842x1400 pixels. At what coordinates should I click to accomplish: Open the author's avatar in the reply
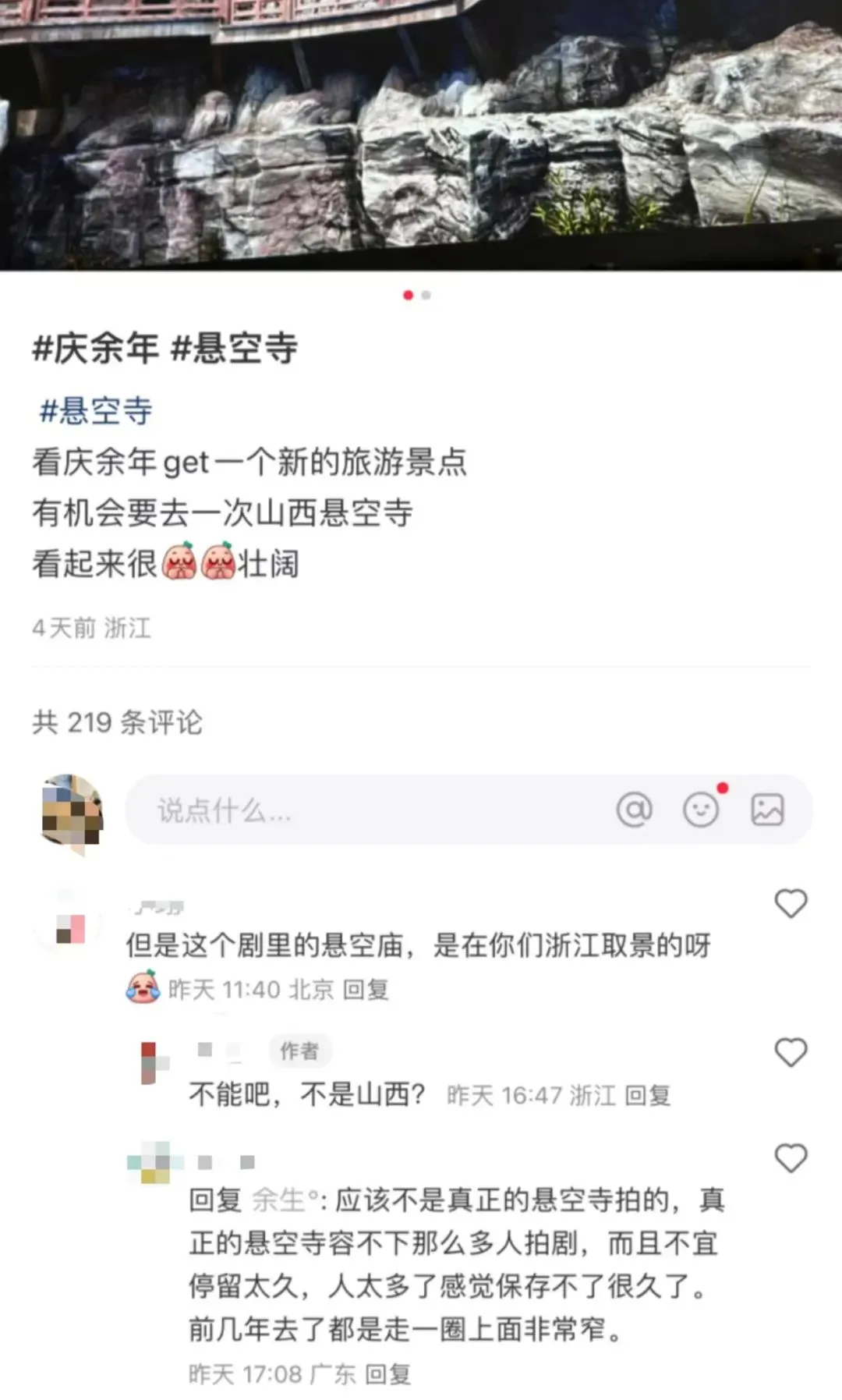coord(148,1061)
